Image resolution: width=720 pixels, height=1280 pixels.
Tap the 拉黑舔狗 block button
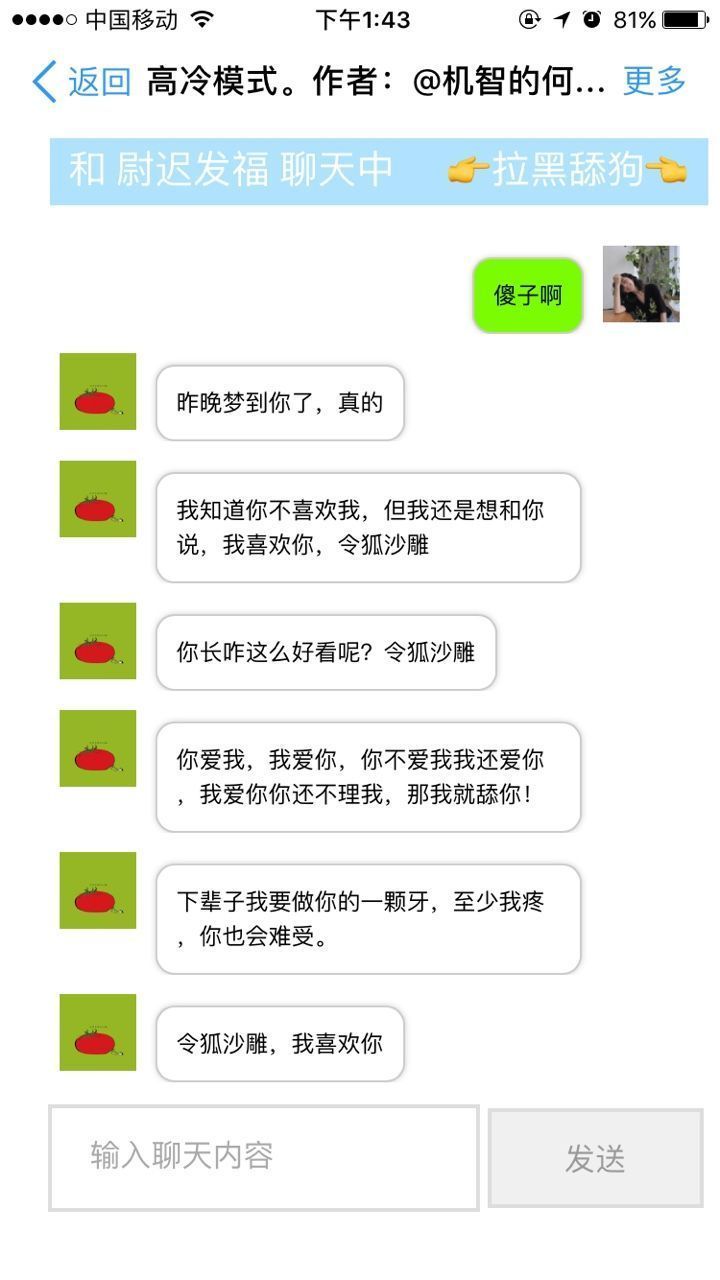(567, 171)
